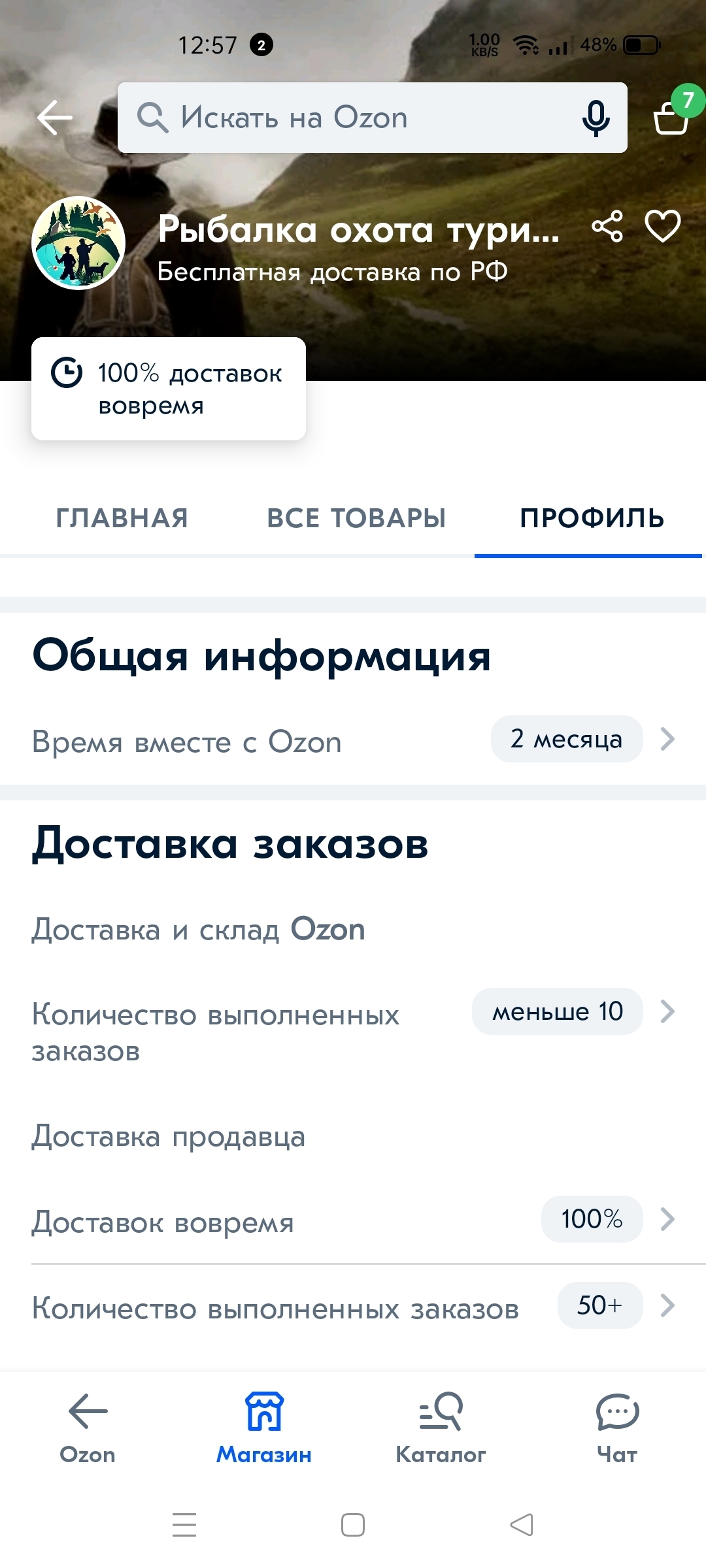Select the ПРОФИЛЬ tab
Screen dimensions: 706x1568
tap(592, 518)
